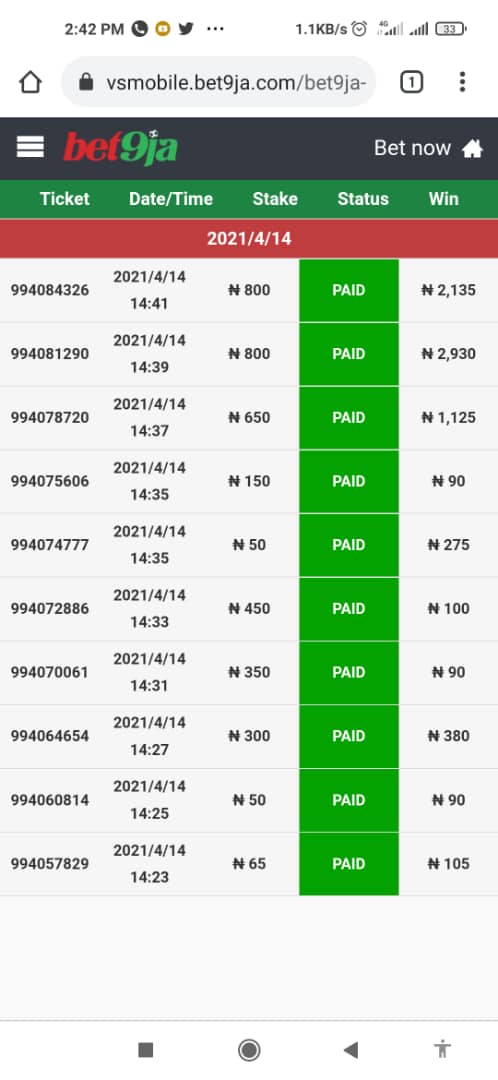Open ticket 994081290 details
The image size is (498, 1080).
click(249, 354)
